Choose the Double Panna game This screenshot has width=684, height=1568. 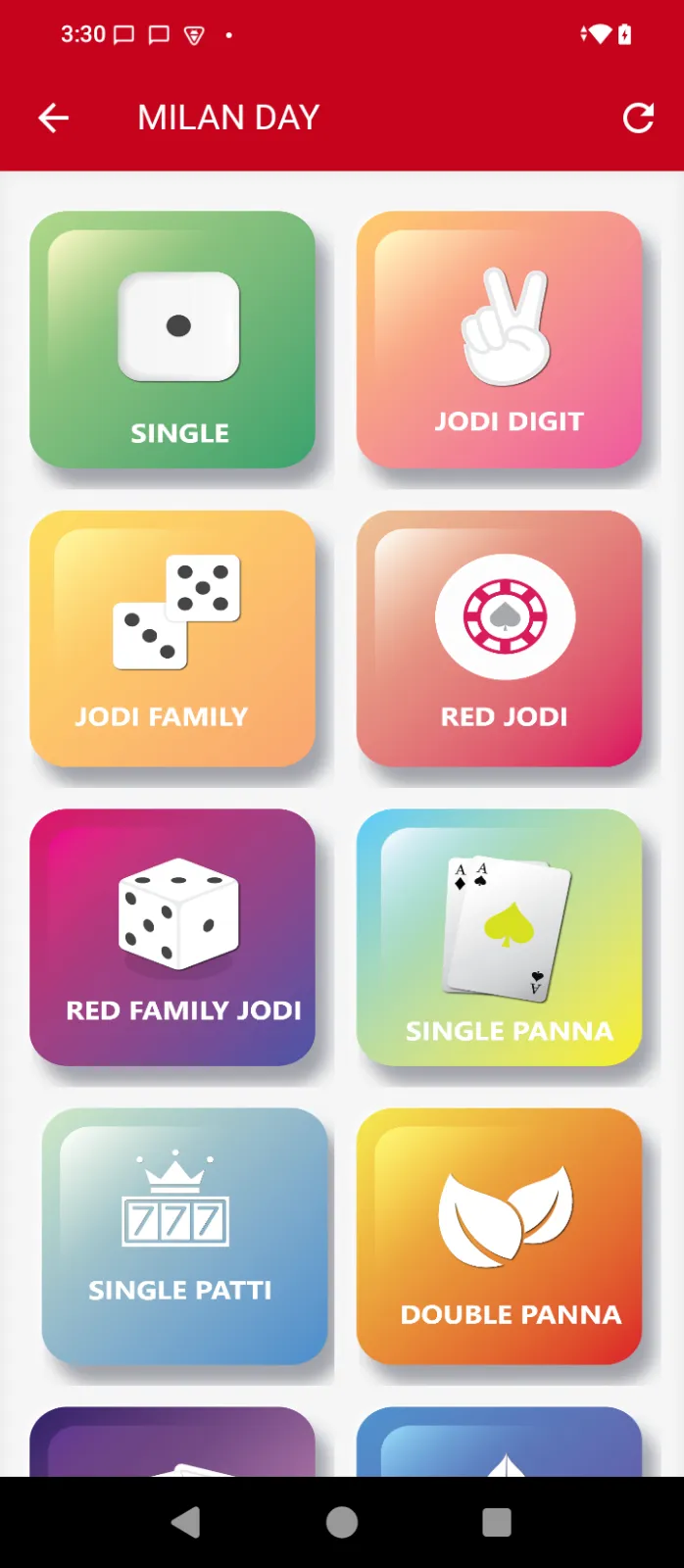(x=499, y=1236)
